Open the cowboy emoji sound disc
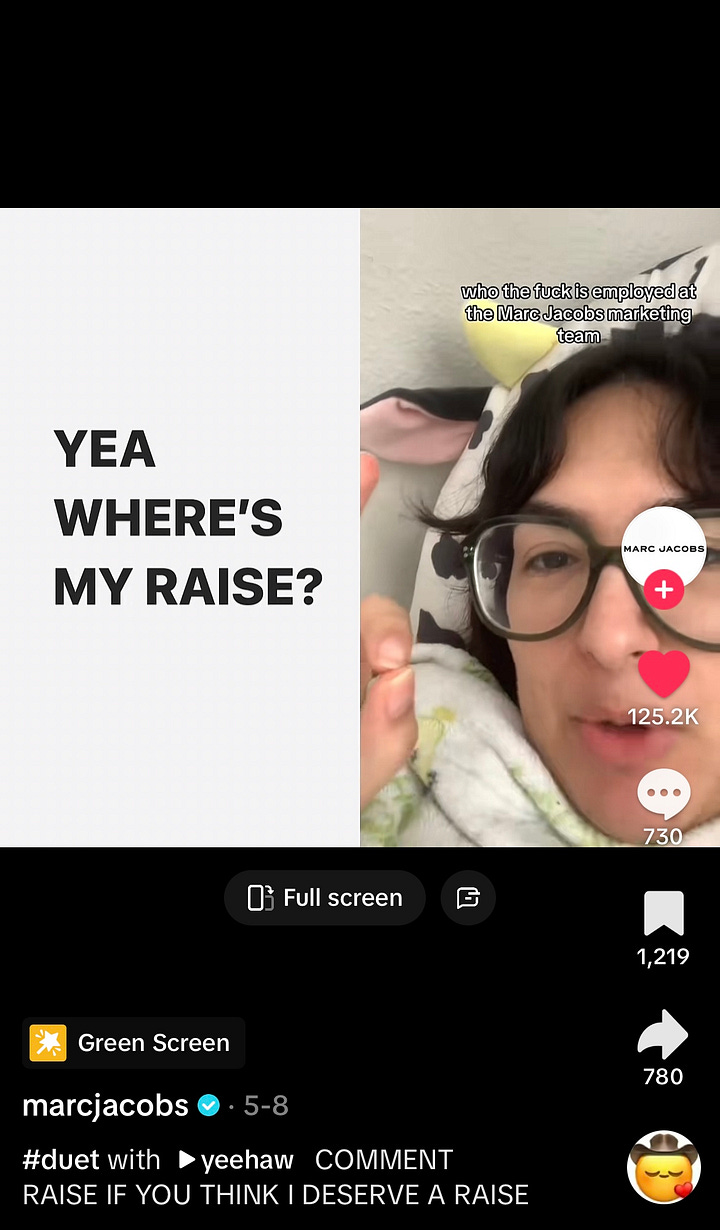This screenshot has width=720, height=1230. 662,1168
